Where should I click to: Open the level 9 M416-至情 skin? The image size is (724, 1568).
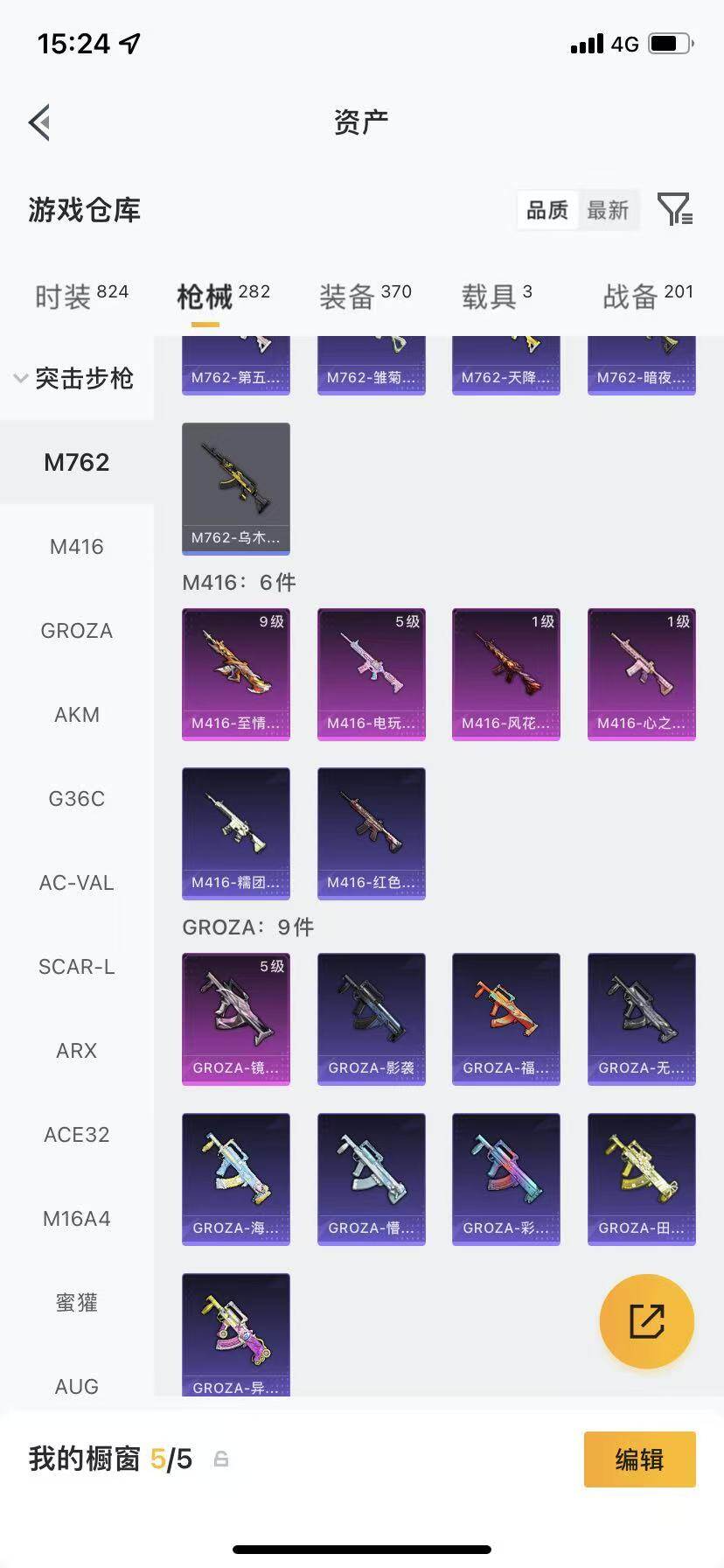tap(236, 674)
